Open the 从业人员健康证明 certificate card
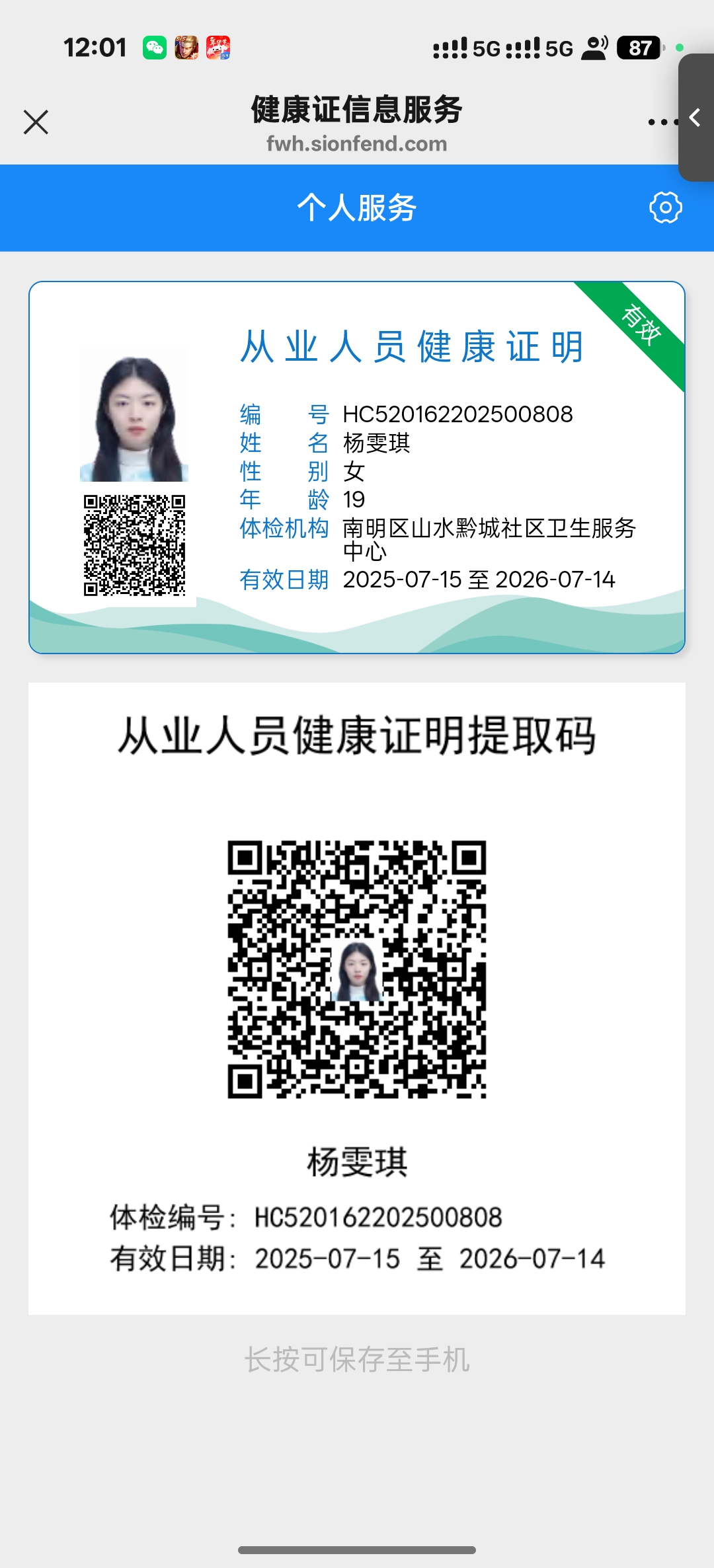The image size is (714, 1568). click(x=357, y=467)
